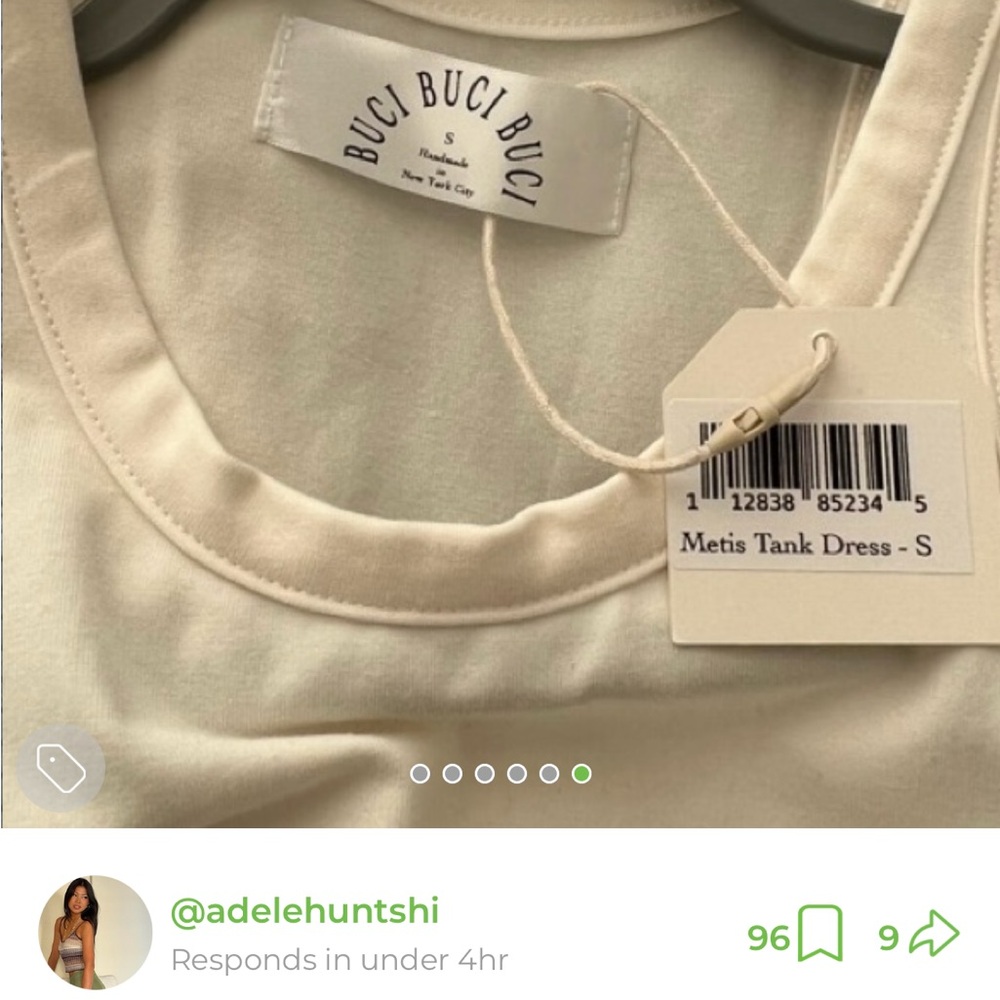Save this listing with the bookmark icon
This screenshot has width=1000, height=1000.
tap(819, 934)
